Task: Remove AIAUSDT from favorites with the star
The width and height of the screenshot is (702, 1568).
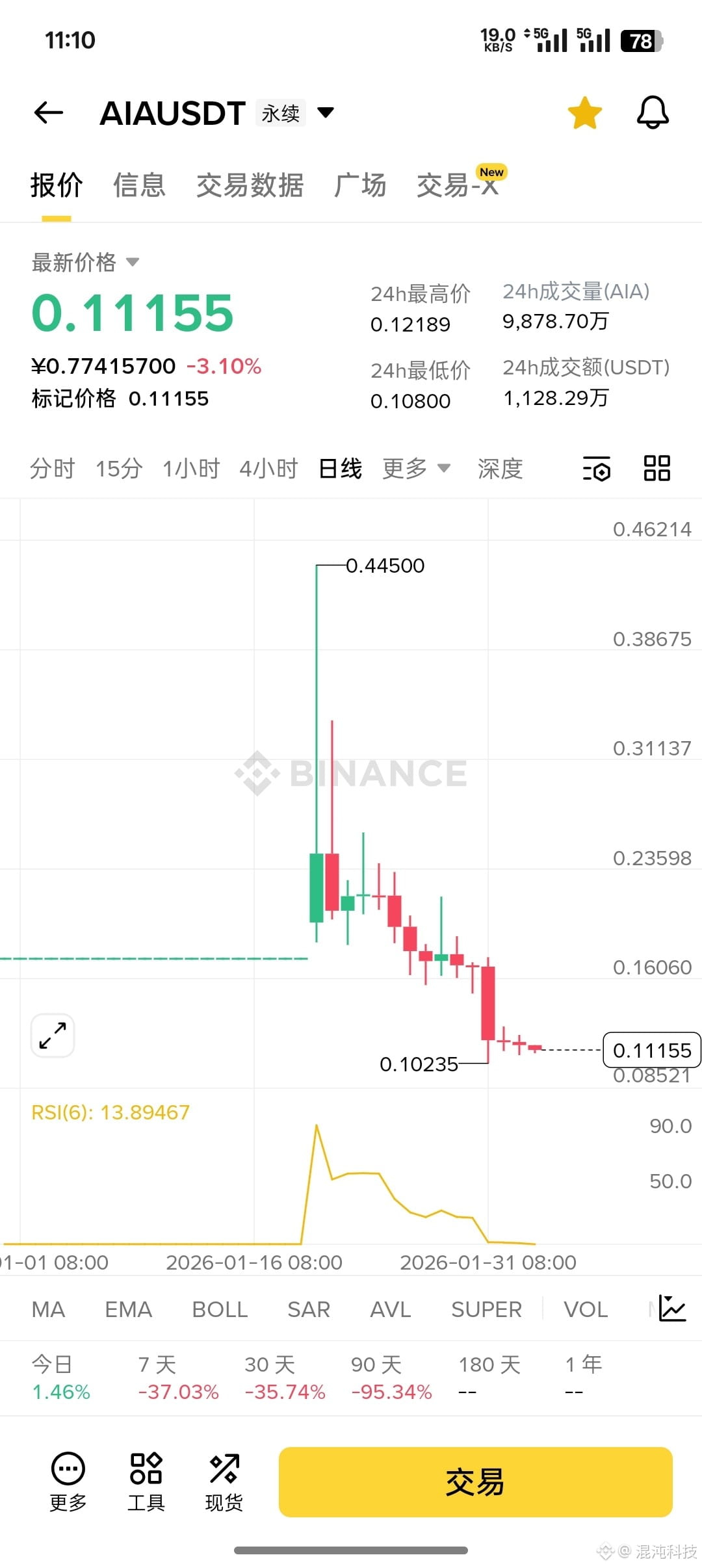Action: pos(584,113)
